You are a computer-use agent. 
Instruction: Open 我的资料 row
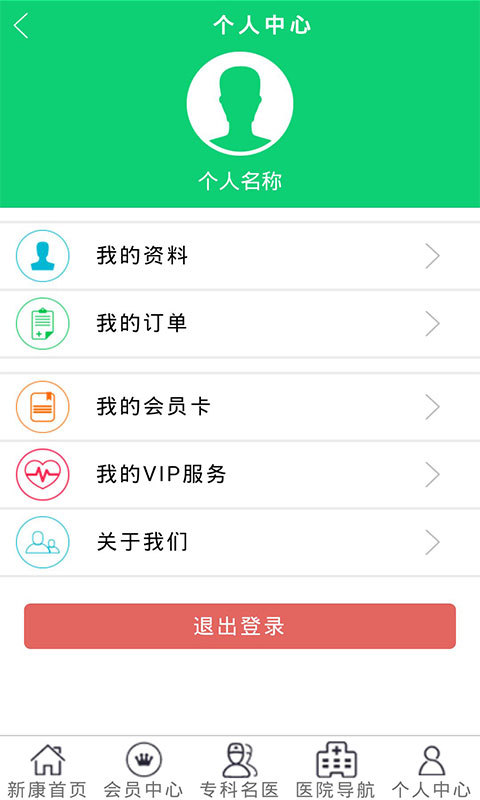(240, 256)
